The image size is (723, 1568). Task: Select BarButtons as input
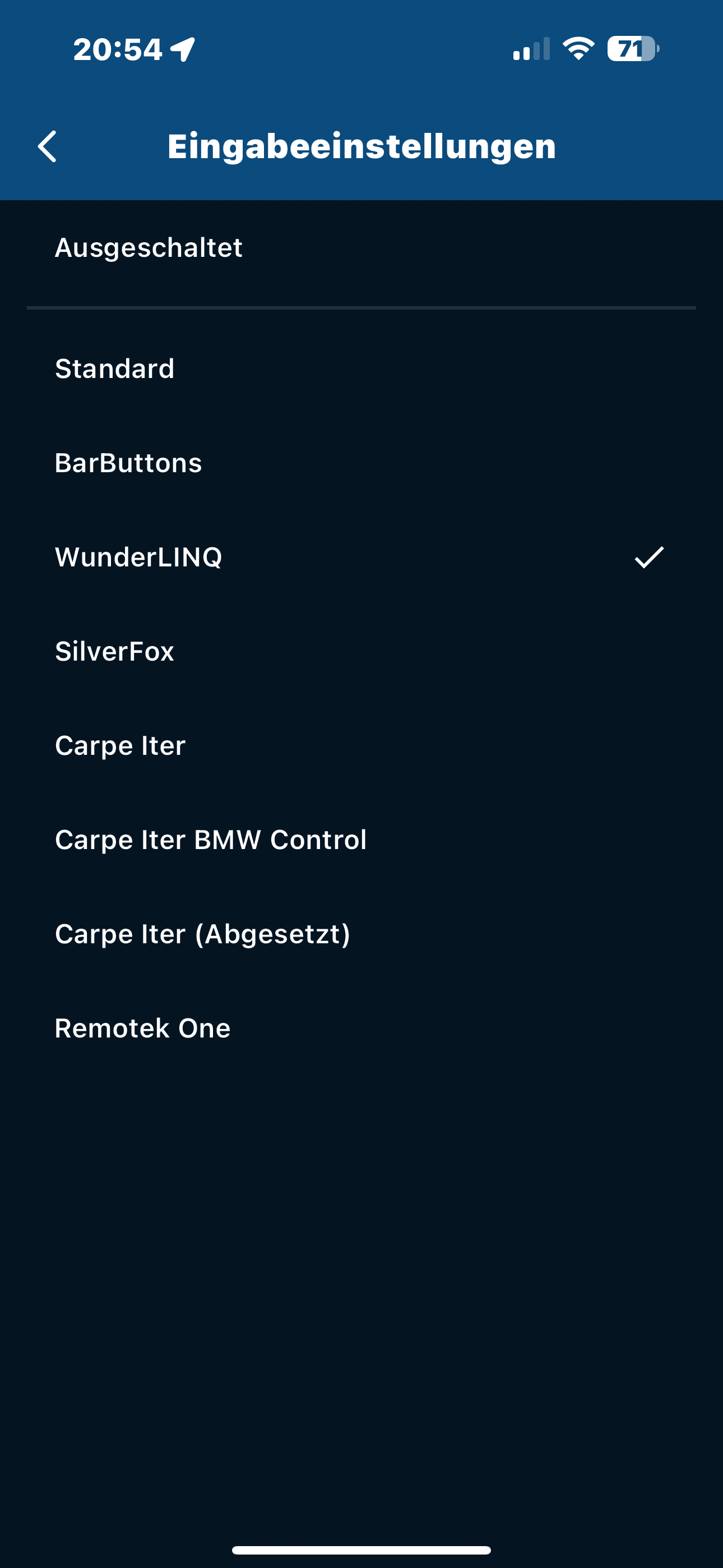point(361,463)
